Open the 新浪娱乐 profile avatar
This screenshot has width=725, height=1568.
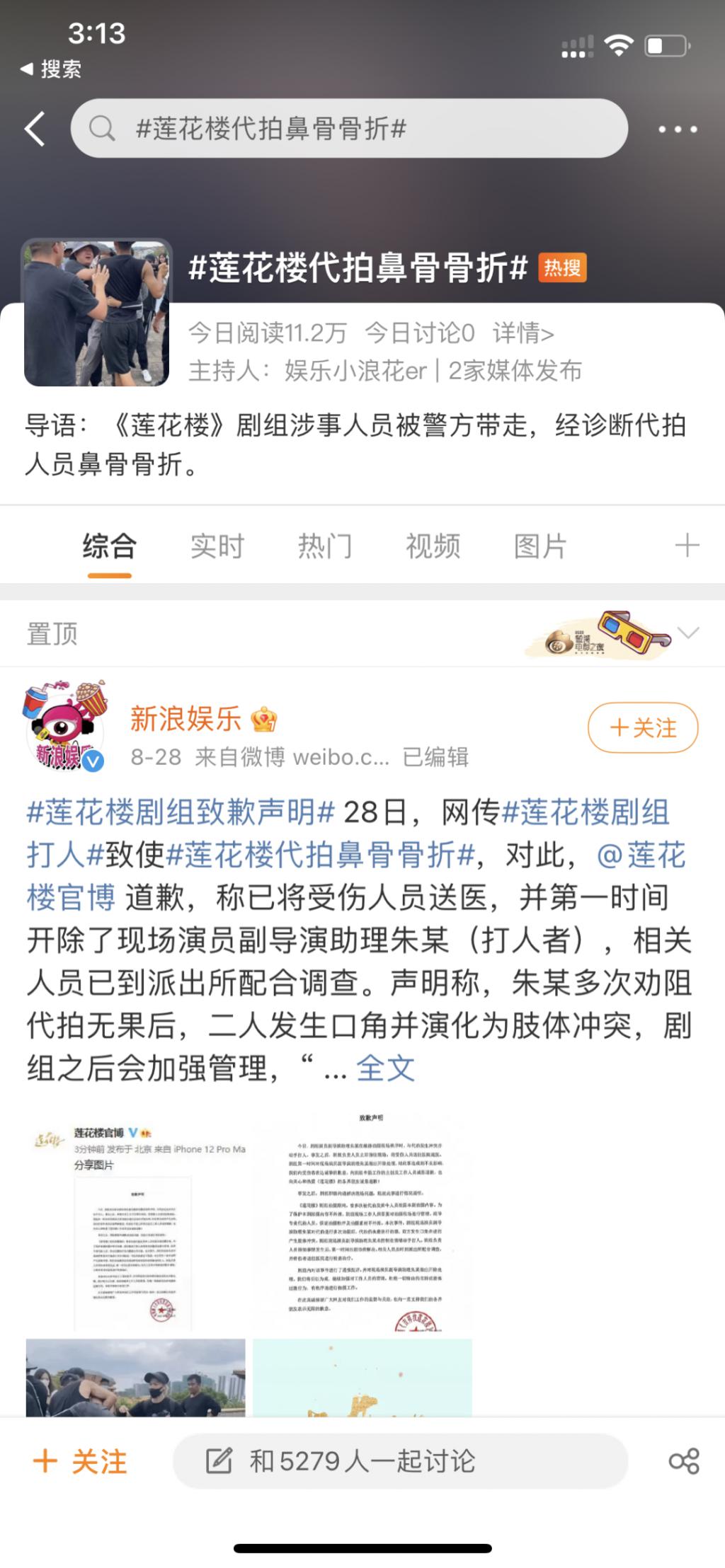coord(65,727)
